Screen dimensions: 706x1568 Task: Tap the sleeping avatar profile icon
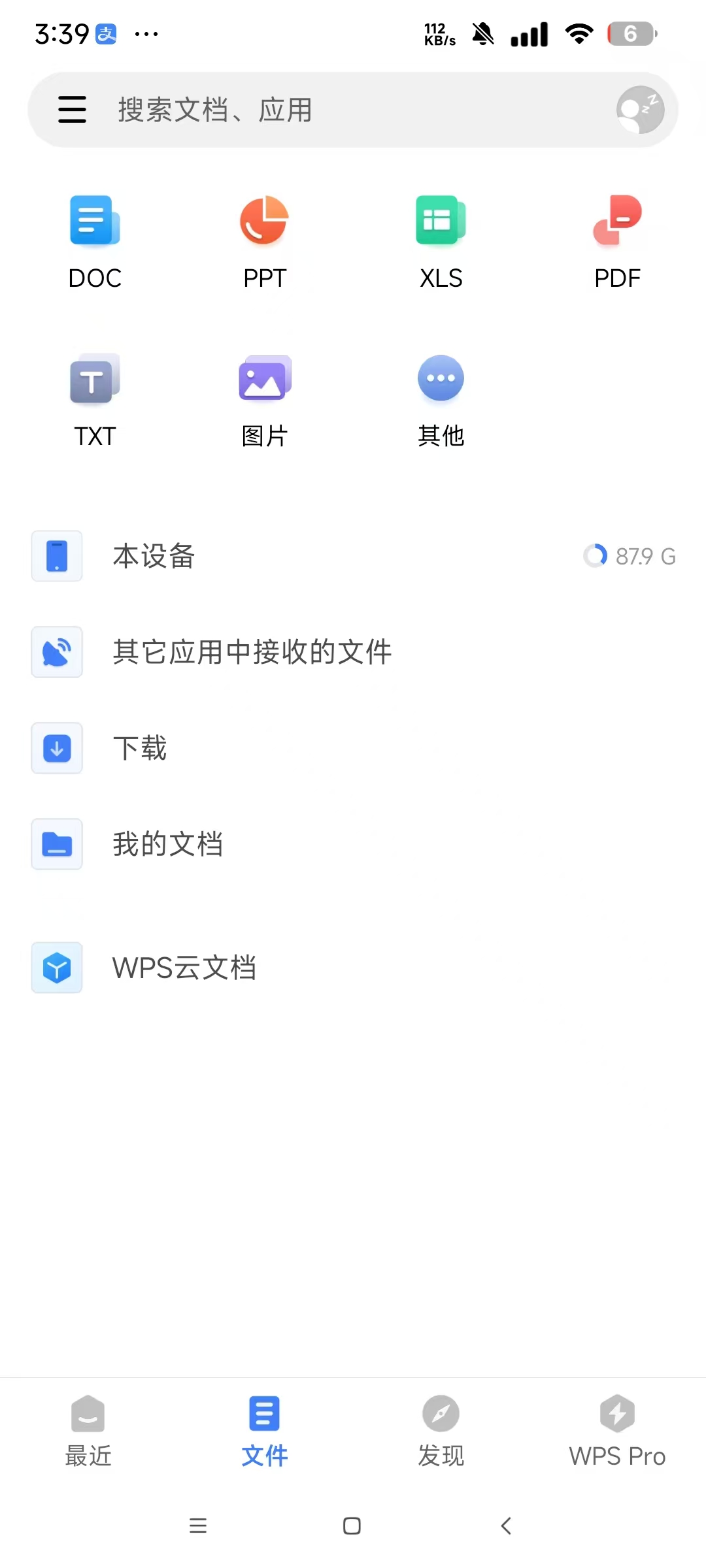[x=639, y=110]
